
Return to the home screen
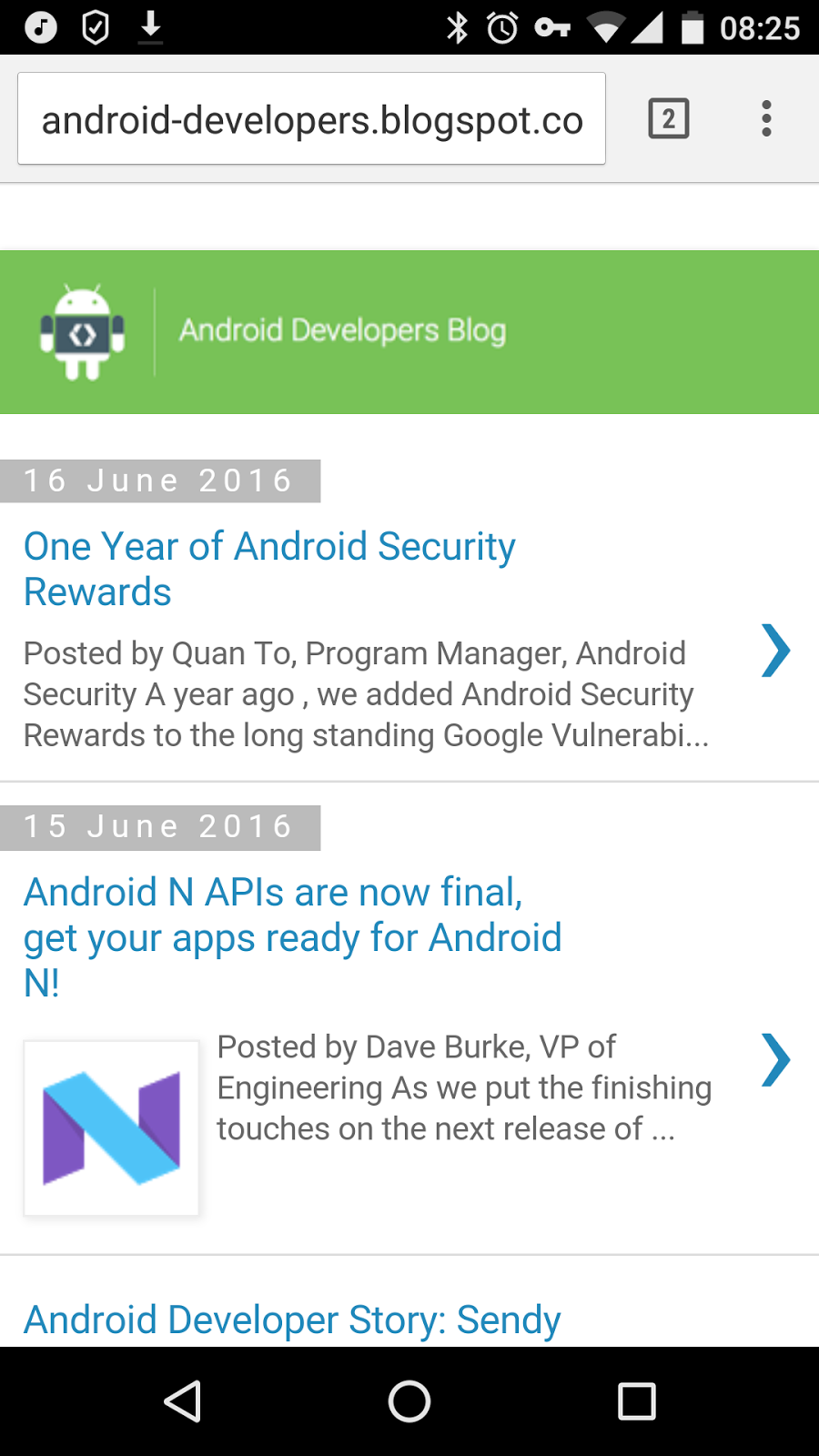409,1401
